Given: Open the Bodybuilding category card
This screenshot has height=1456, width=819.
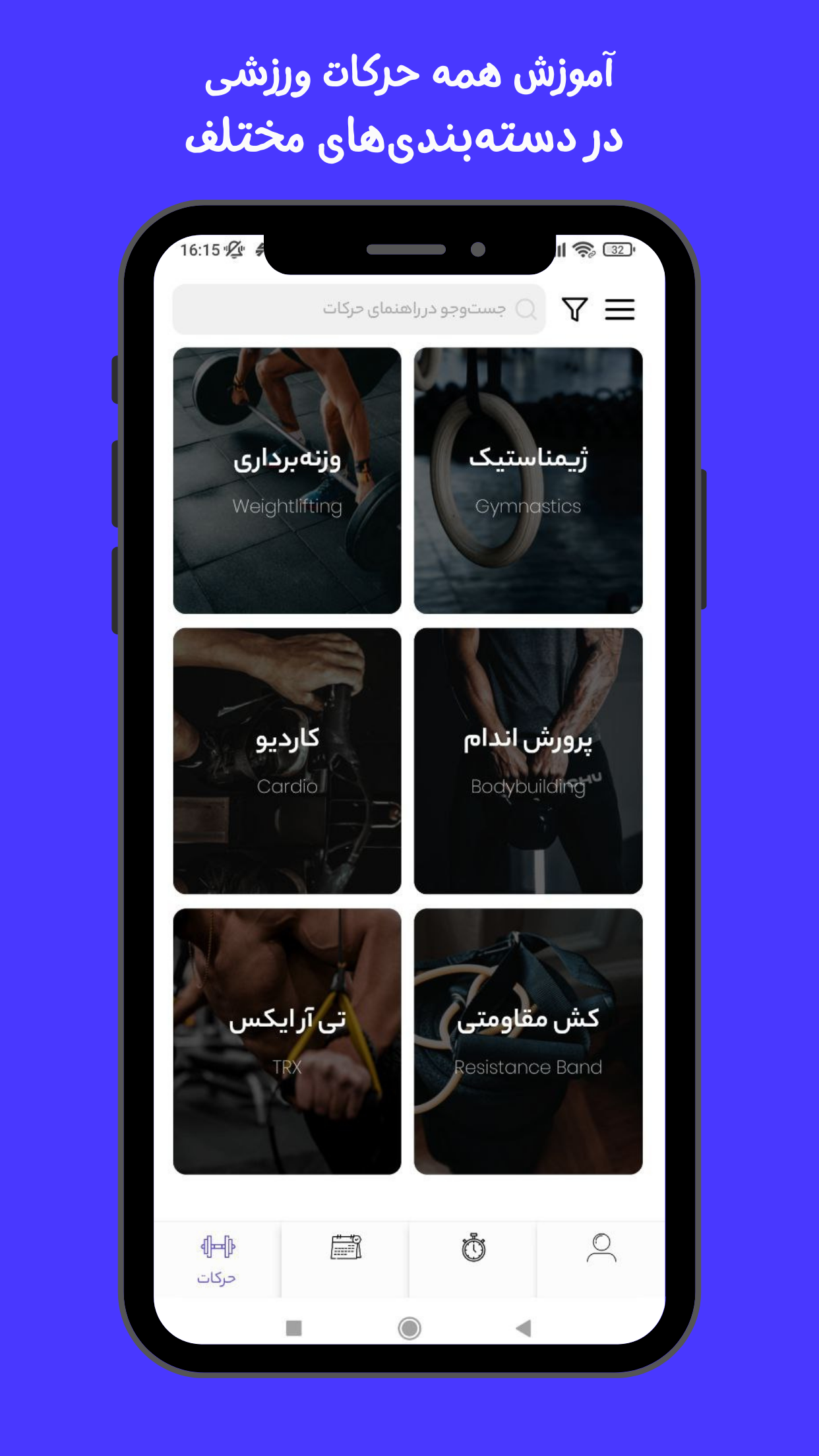Looking at the screenshot, I should point(529,758).
